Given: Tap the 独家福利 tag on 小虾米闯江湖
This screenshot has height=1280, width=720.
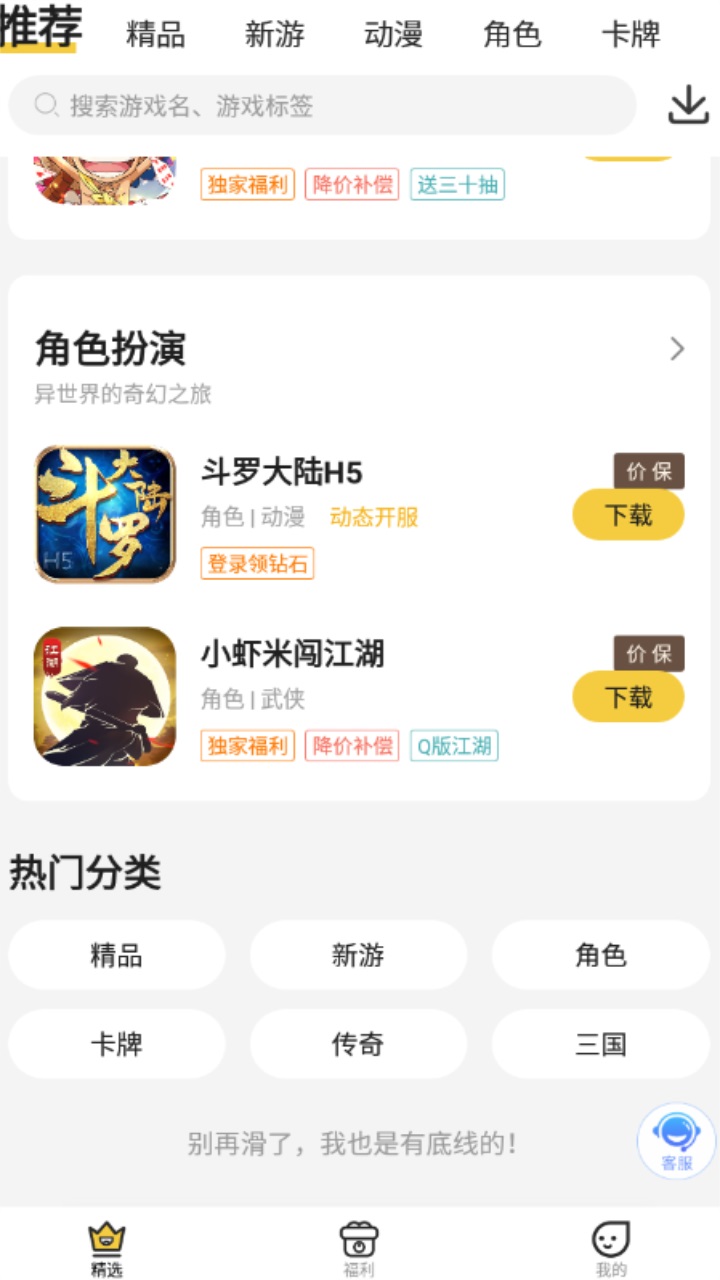Looking at the screenshot, I should 246,745.
